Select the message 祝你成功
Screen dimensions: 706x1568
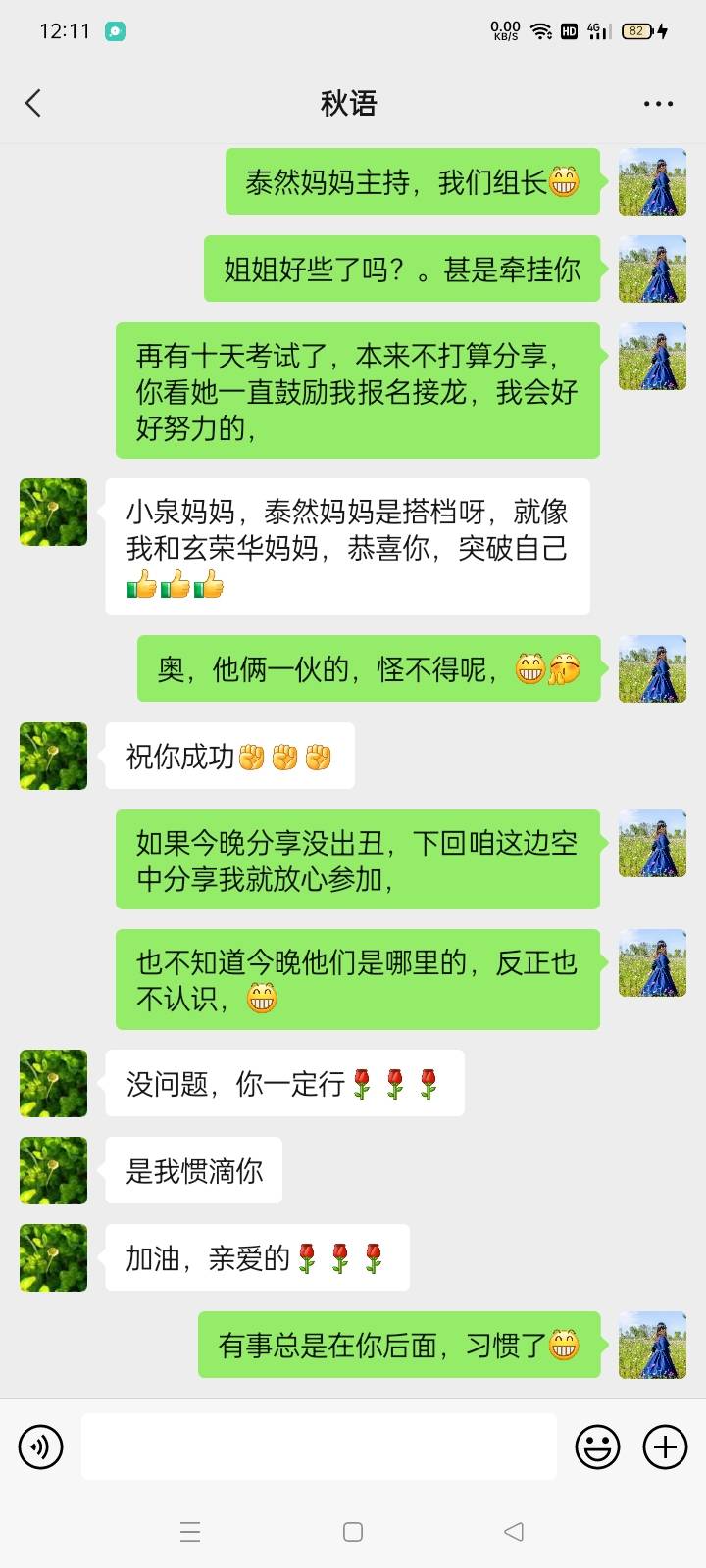pos(228,756)
